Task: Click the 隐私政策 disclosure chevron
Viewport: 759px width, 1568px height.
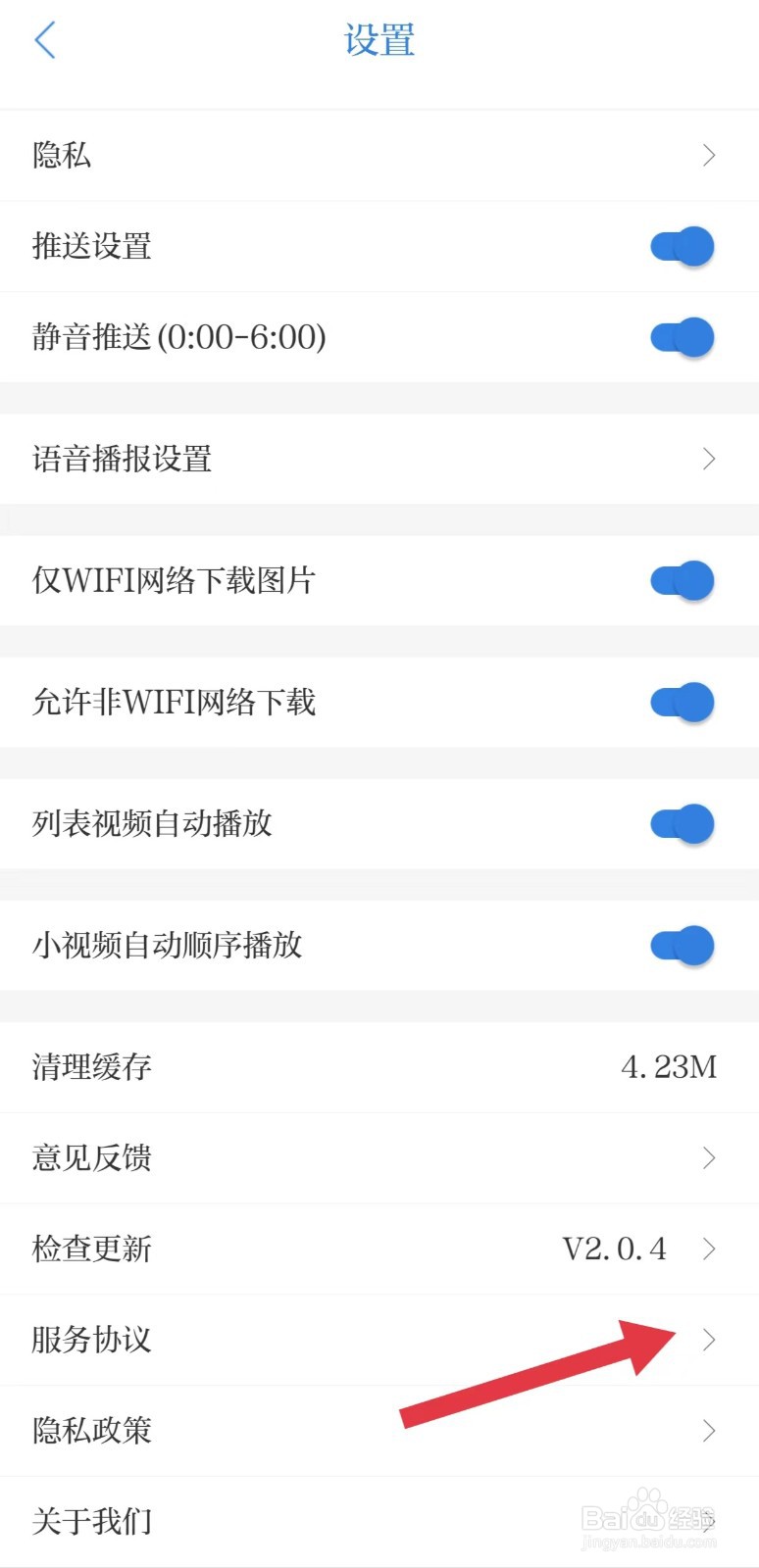Action: point(709,1431)
